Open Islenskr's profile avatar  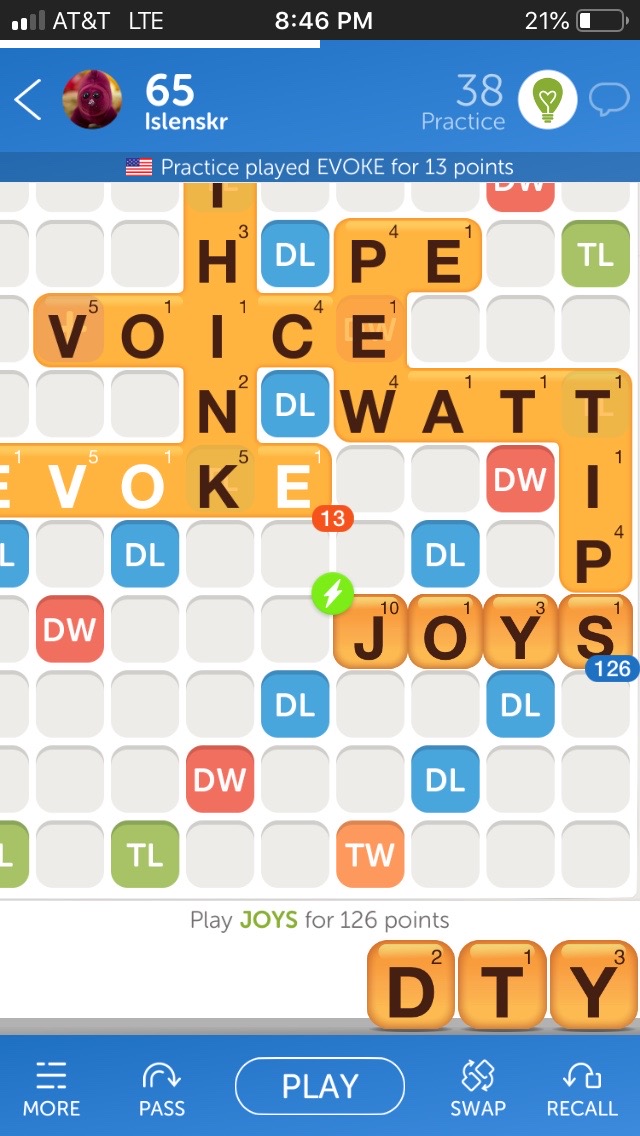coord(93,99)
